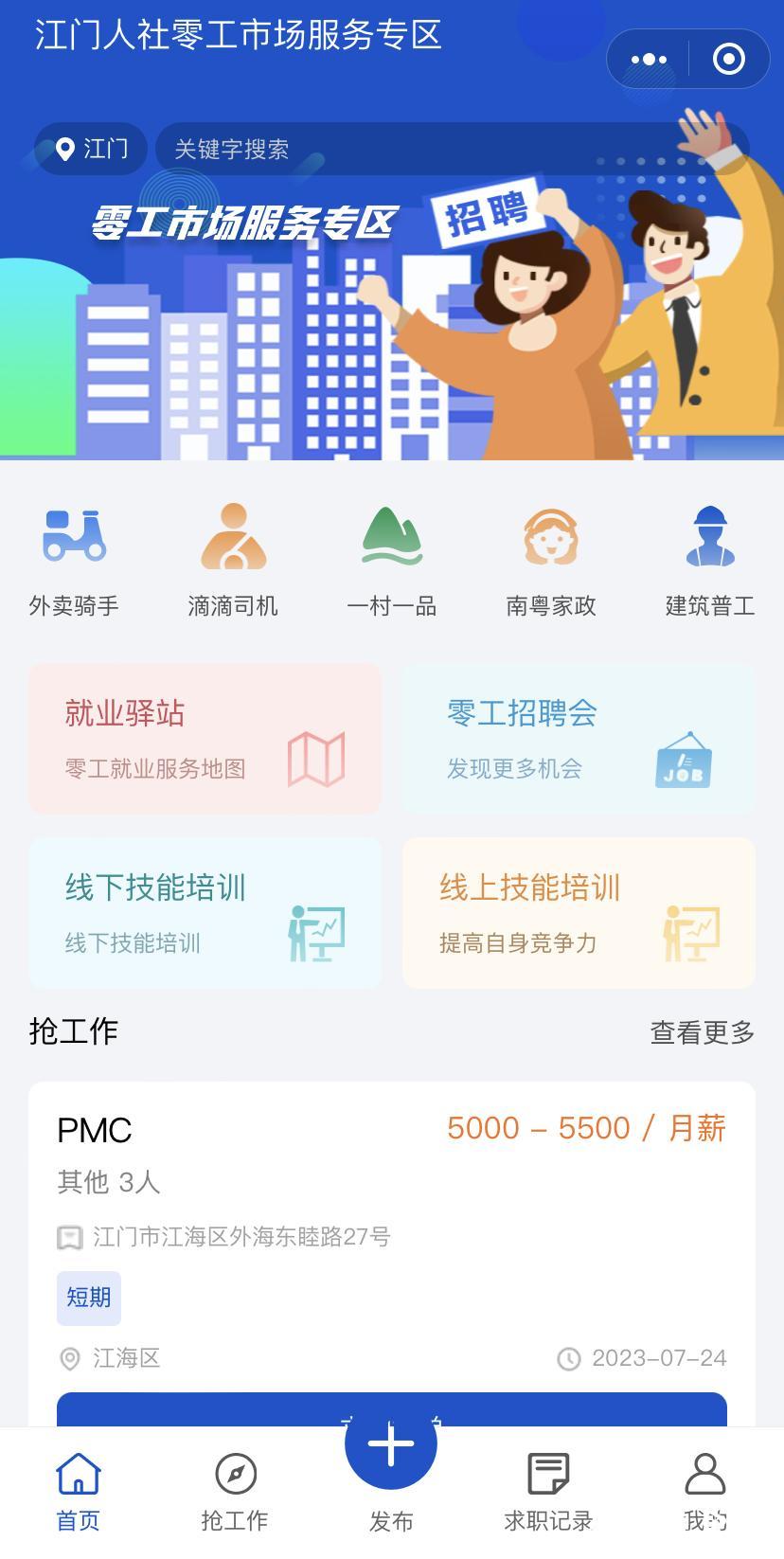Open the mini program more-options menu
The width and height of the screenshot is (784, 1559).
click(x=649, y=60)
